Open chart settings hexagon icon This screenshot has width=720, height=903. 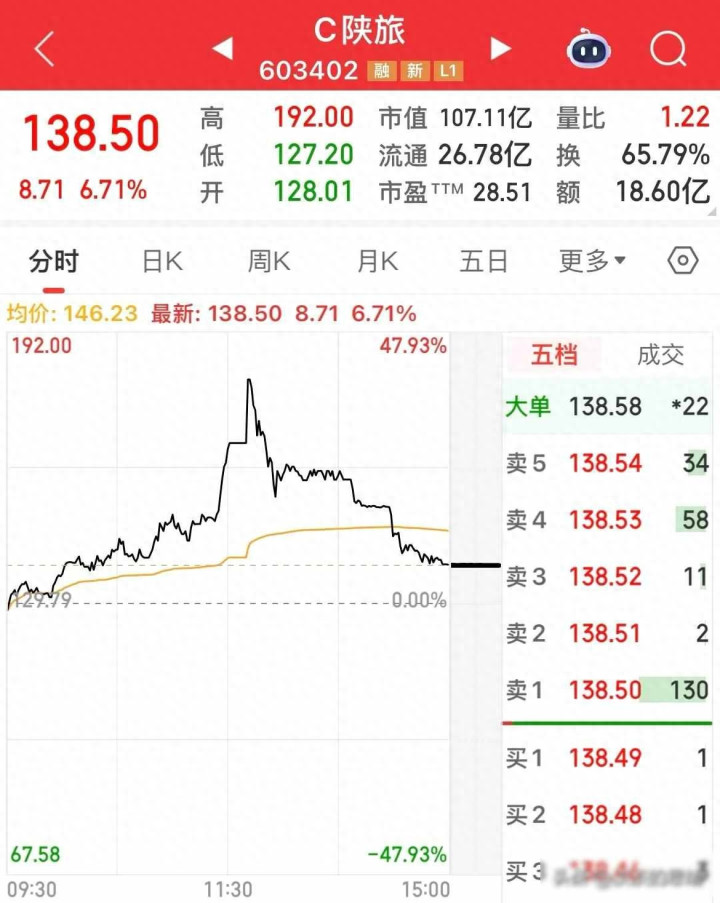(x=683, y=262)
